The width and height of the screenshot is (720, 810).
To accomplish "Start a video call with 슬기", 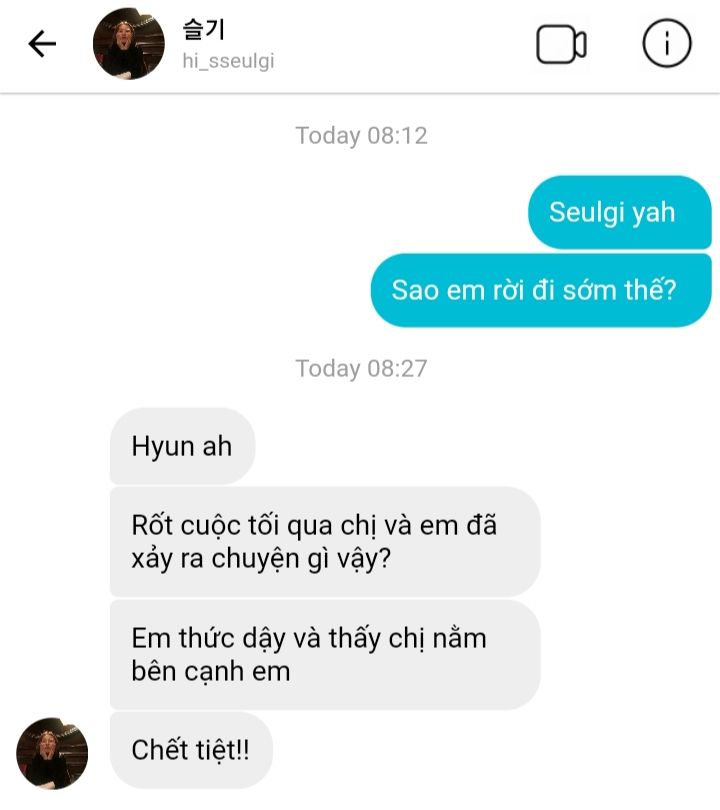I will (561, 44).
